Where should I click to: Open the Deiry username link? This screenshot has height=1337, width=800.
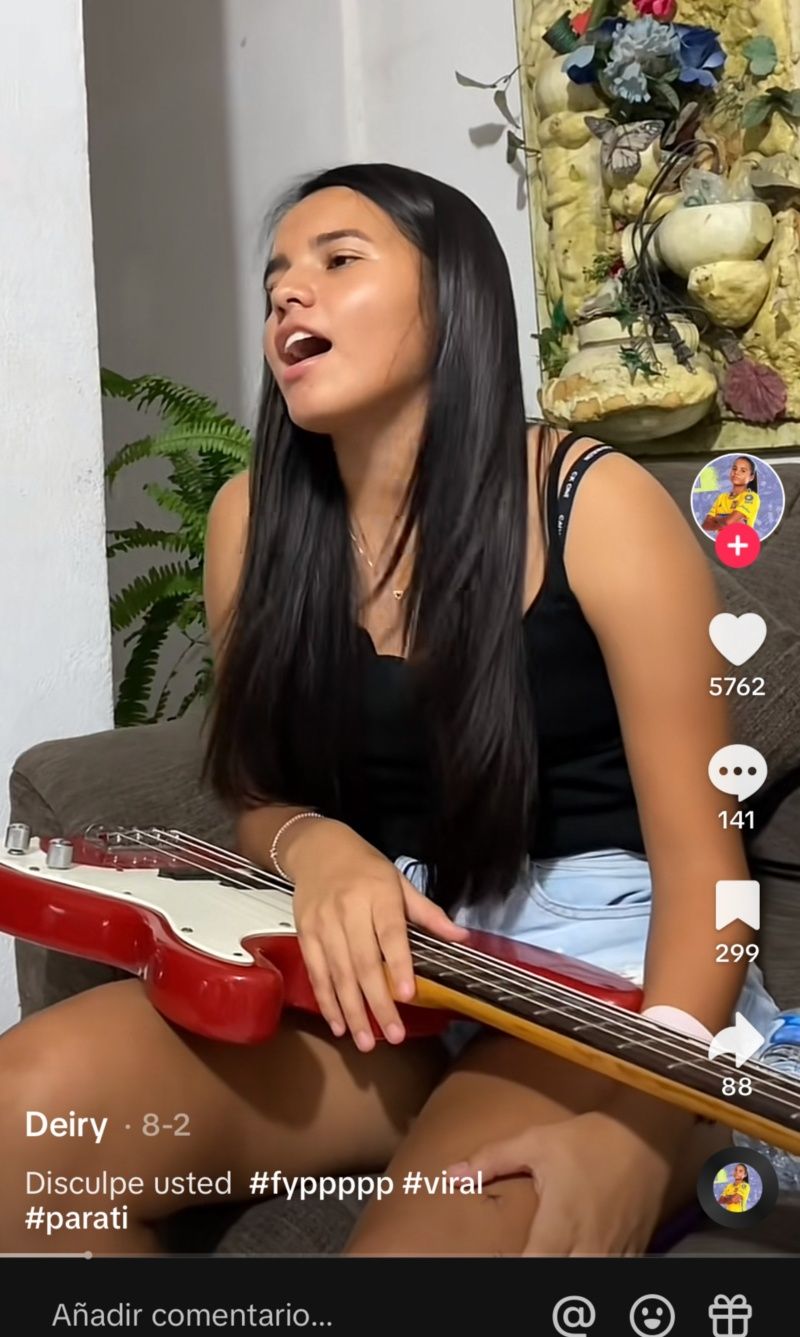[x=66, y=1125]
